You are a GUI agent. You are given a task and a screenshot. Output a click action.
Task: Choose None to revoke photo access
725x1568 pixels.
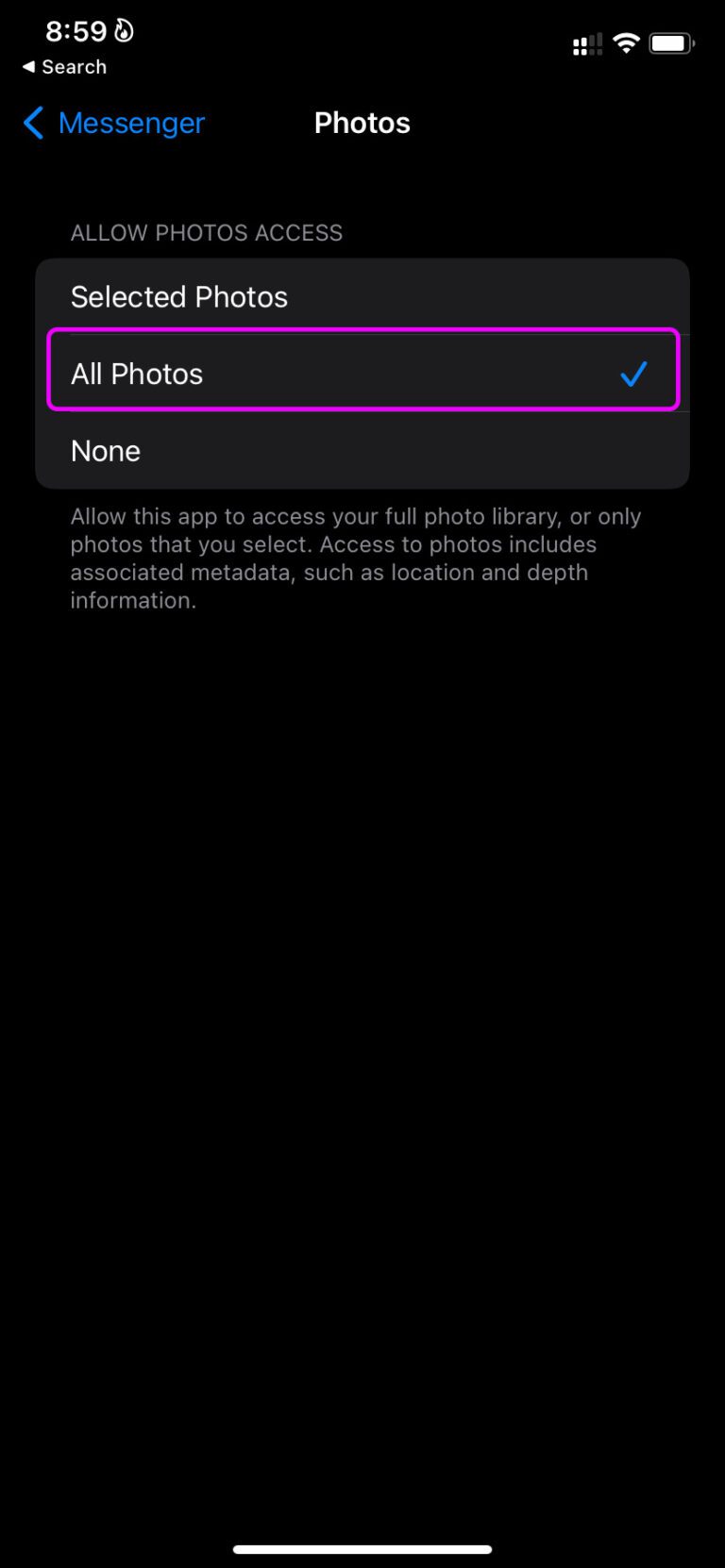[x=362, y=450]
